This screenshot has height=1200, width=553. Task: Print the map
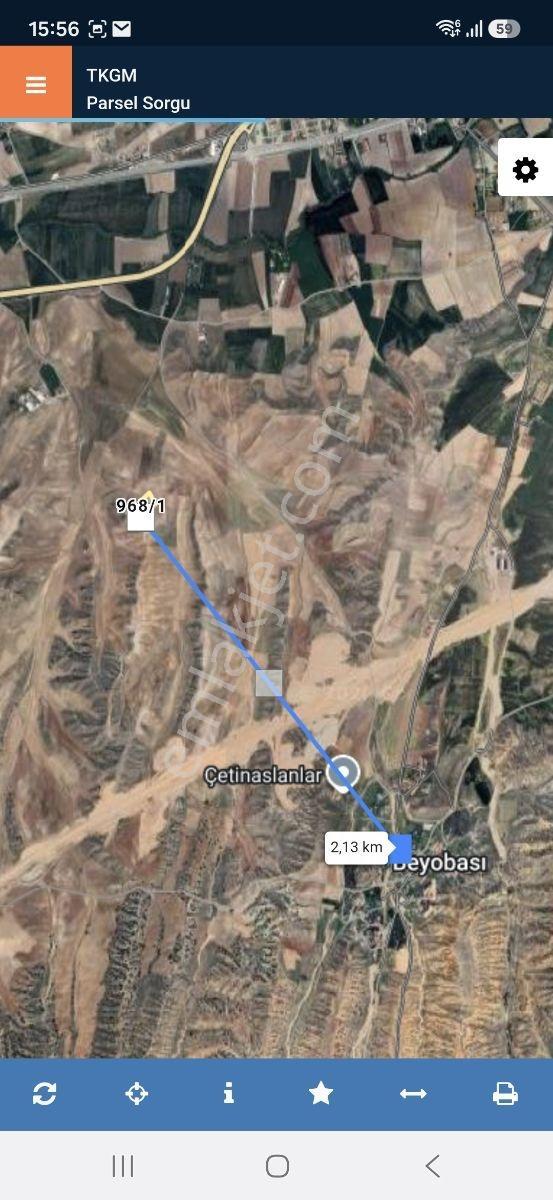pos(505,1094)
